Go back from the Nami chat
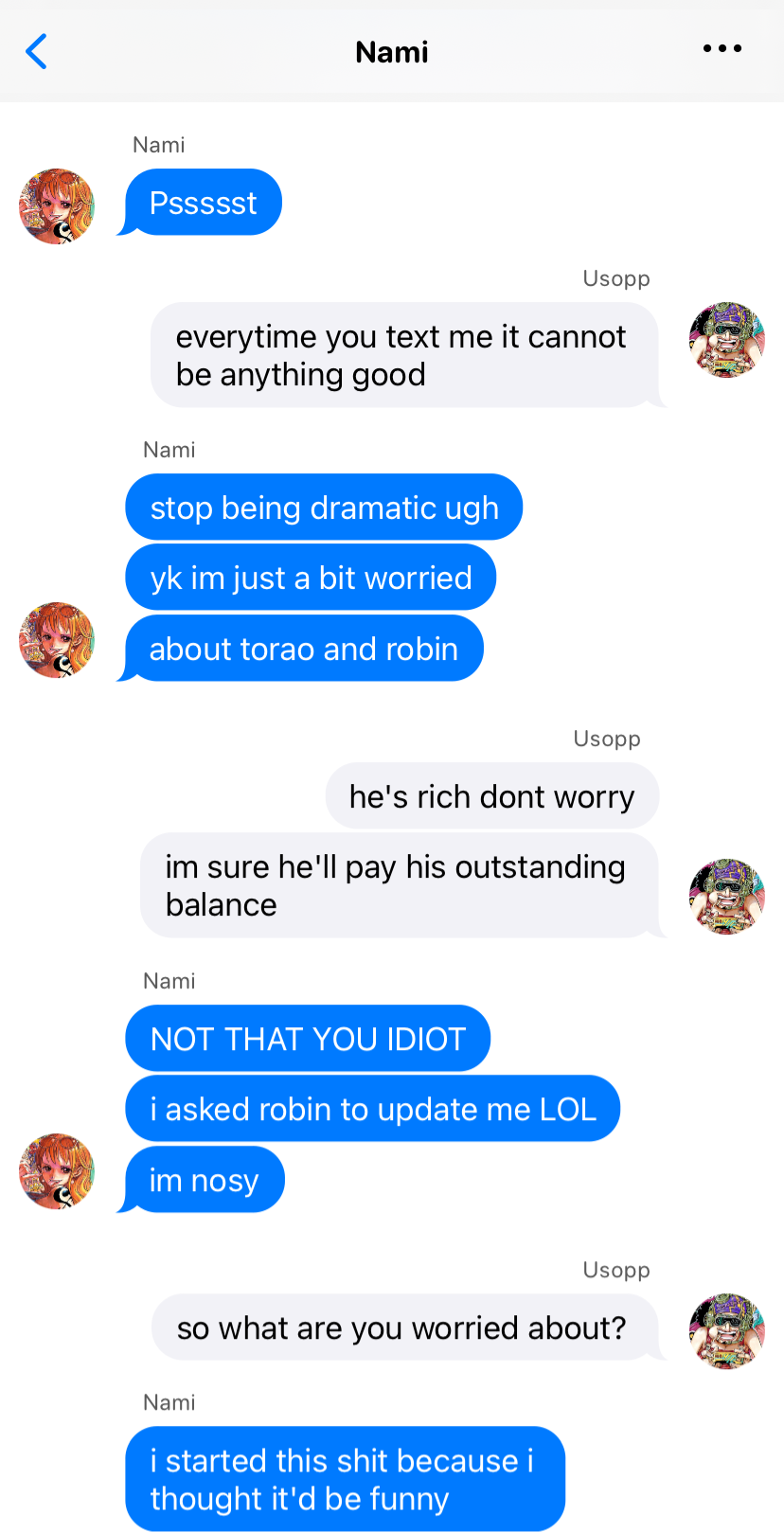The width and height of the screenshot is (784, 1532). 37,52
